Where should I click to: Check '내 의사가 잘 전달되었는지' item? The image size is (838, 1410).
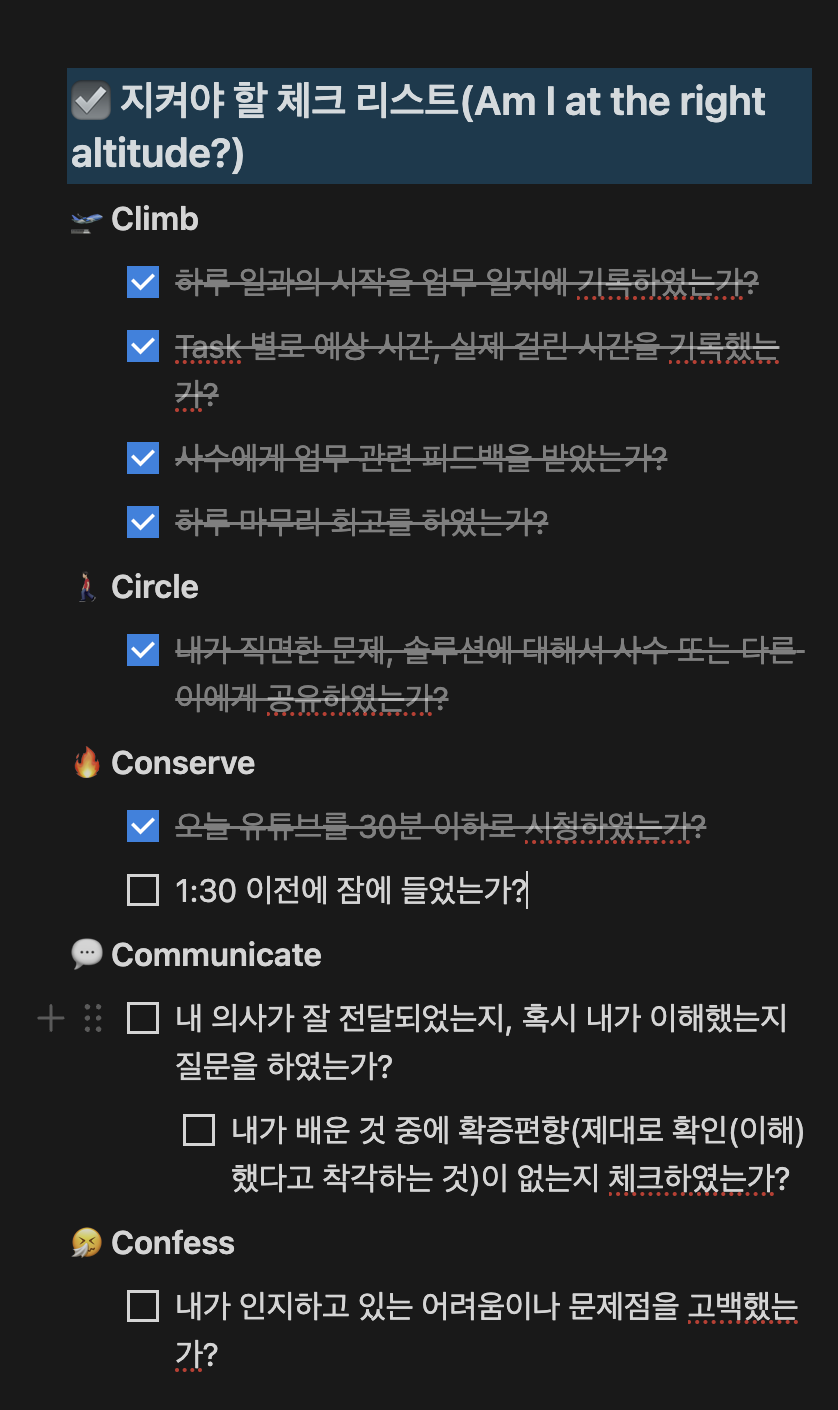coord(143,1019)
